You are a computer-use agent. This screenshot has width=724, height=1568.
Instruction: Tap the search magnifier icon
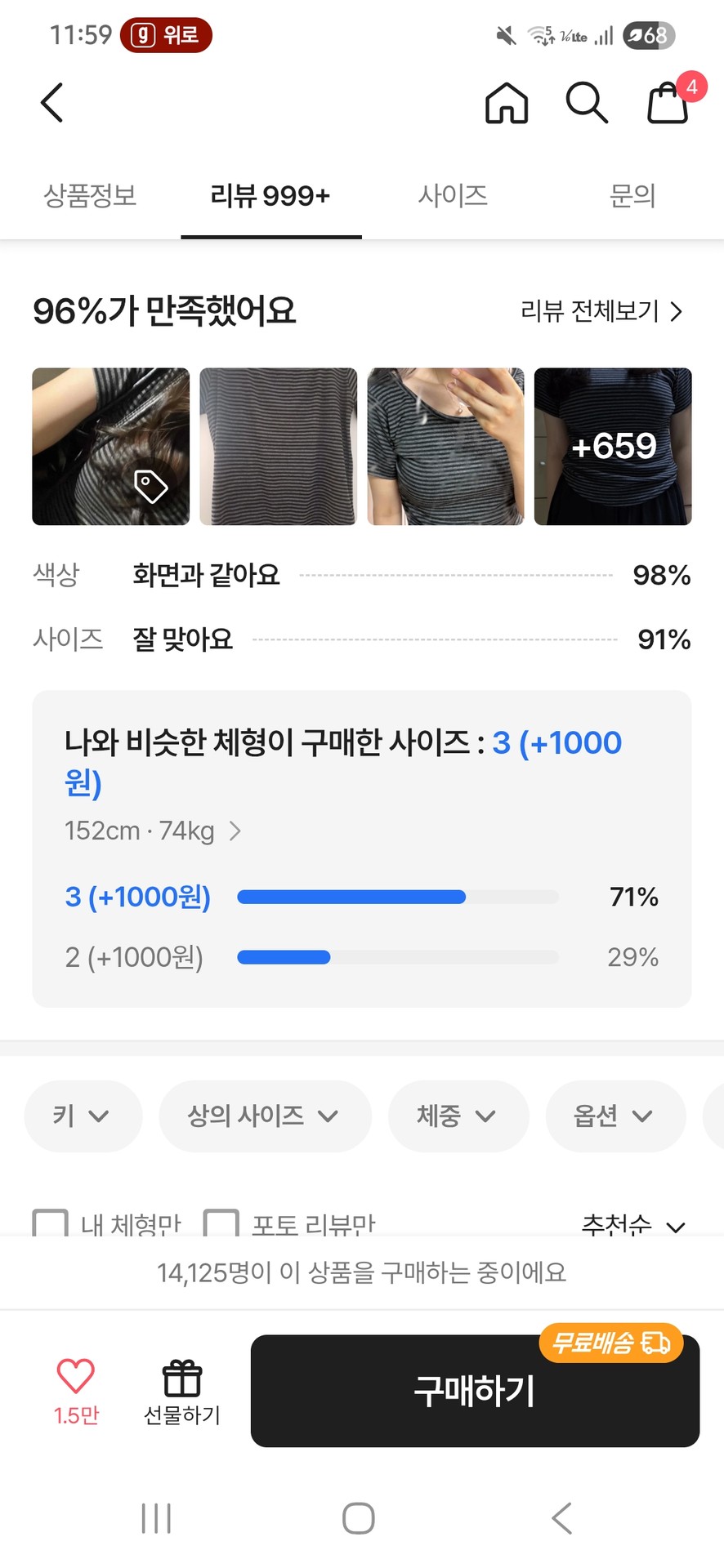586,104
